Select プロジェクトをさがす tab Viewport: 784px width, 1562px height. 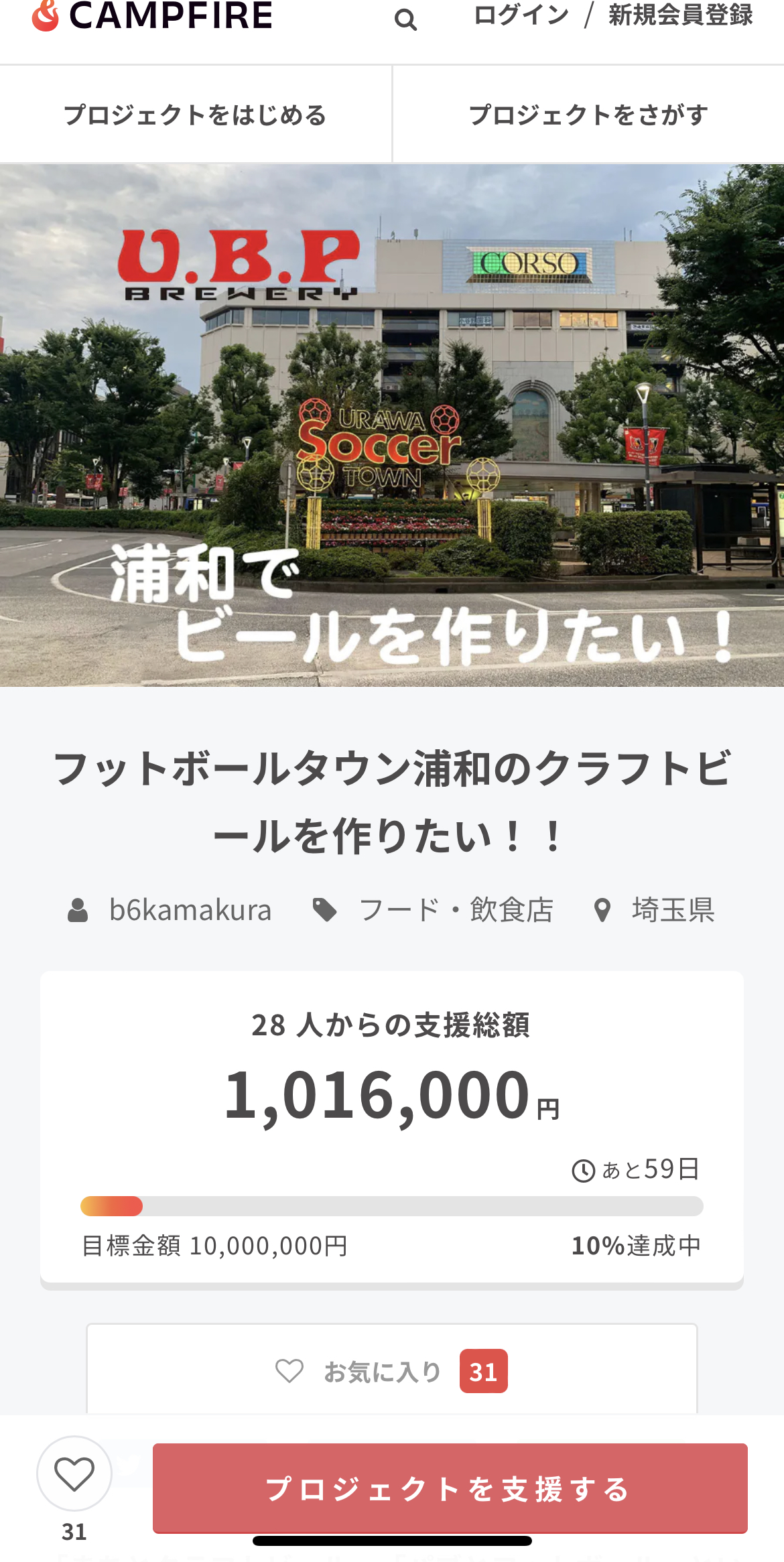(x=588, y=115)
